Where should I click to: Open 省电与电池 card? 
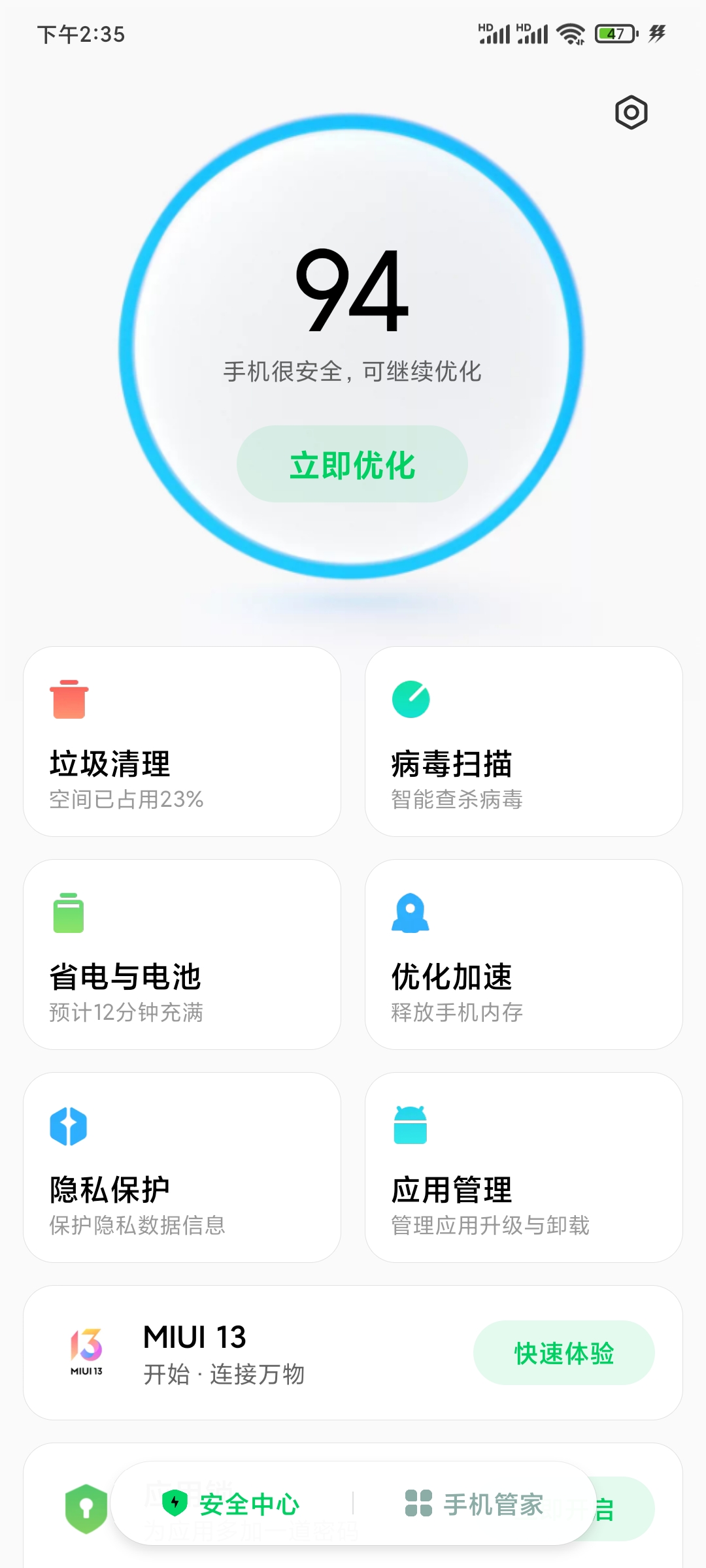pyautogui.click(x=182, y=955)
